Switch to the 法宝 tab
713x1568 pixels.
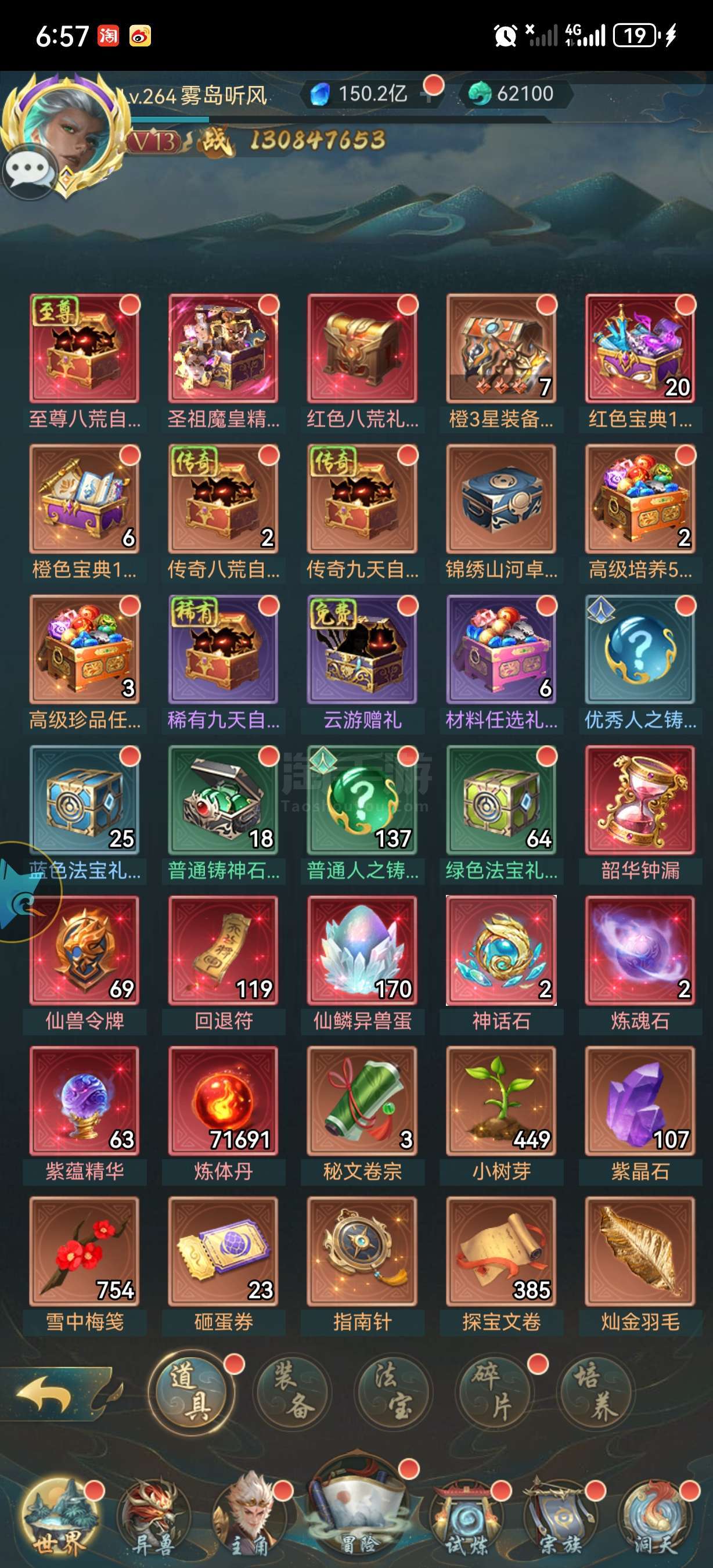(x=394, y=1393)
